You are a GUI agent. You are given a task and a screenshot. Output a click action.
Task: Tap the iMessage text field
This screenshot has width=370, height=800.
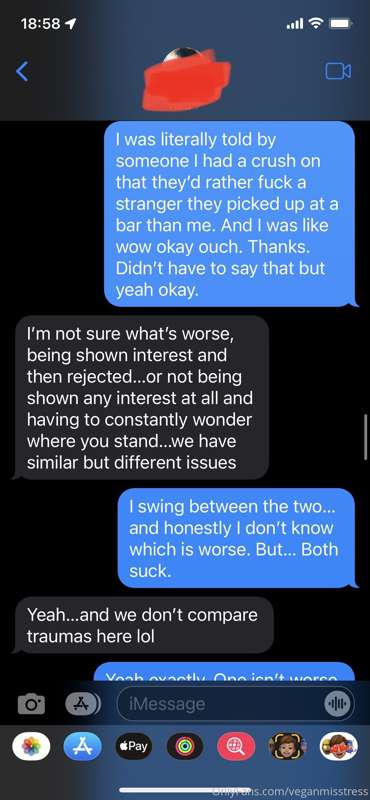pos(219,704)
